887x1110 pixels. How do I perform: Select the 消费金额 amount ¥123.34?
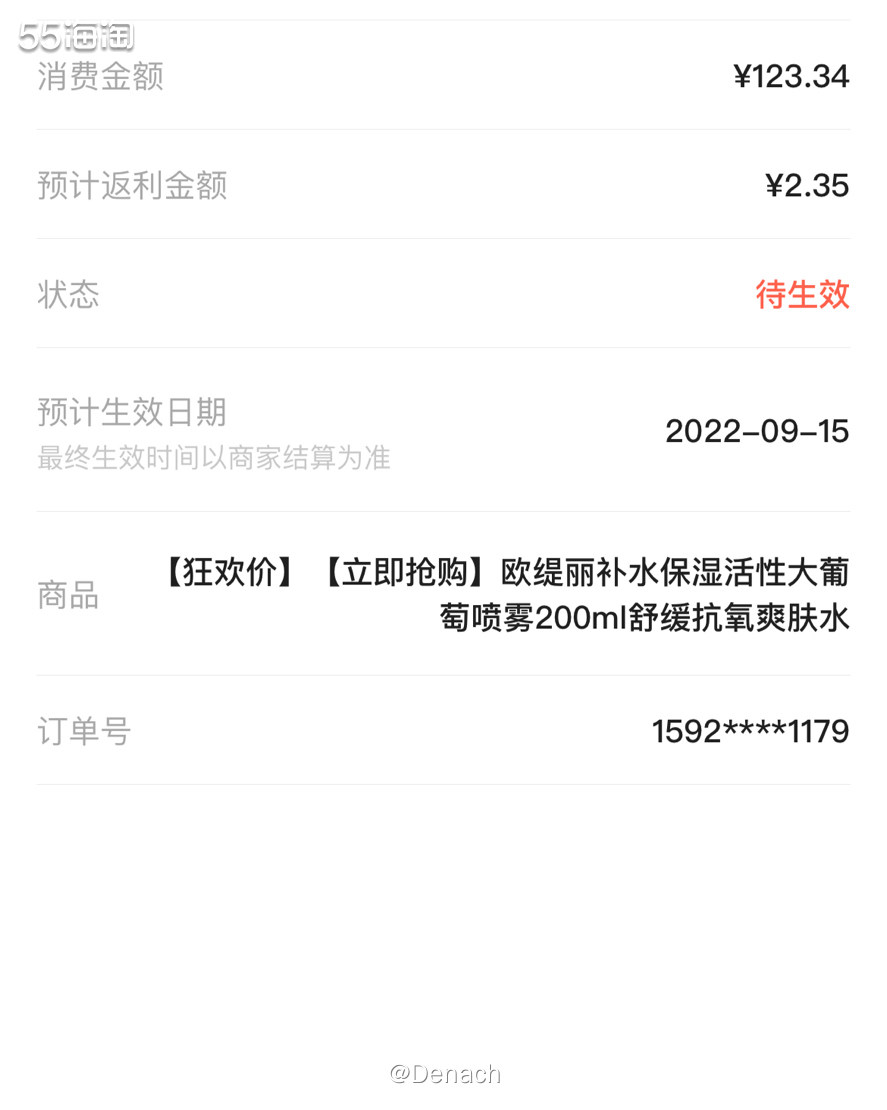[795, 77]
